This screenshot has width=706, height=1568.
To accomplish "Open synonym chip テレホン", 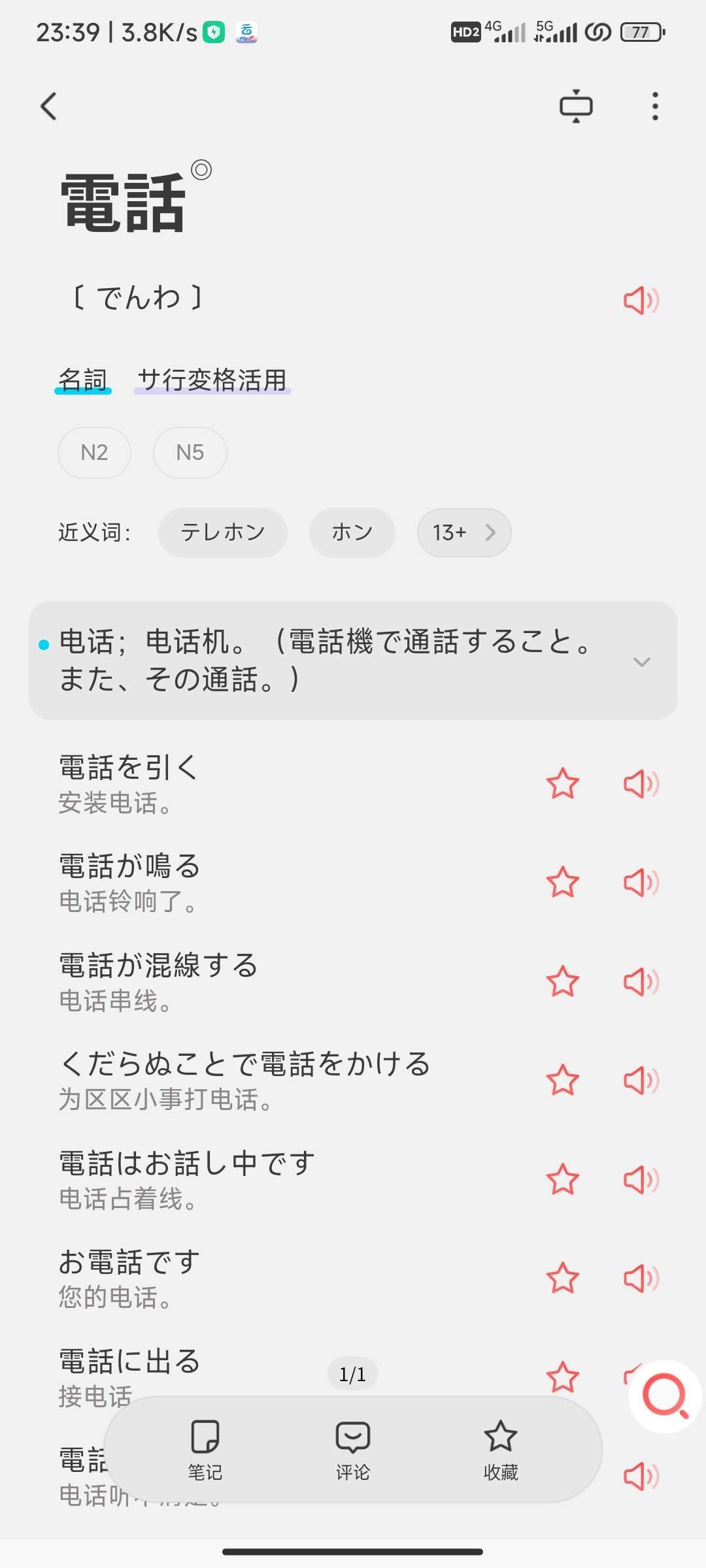I will 222,532.
